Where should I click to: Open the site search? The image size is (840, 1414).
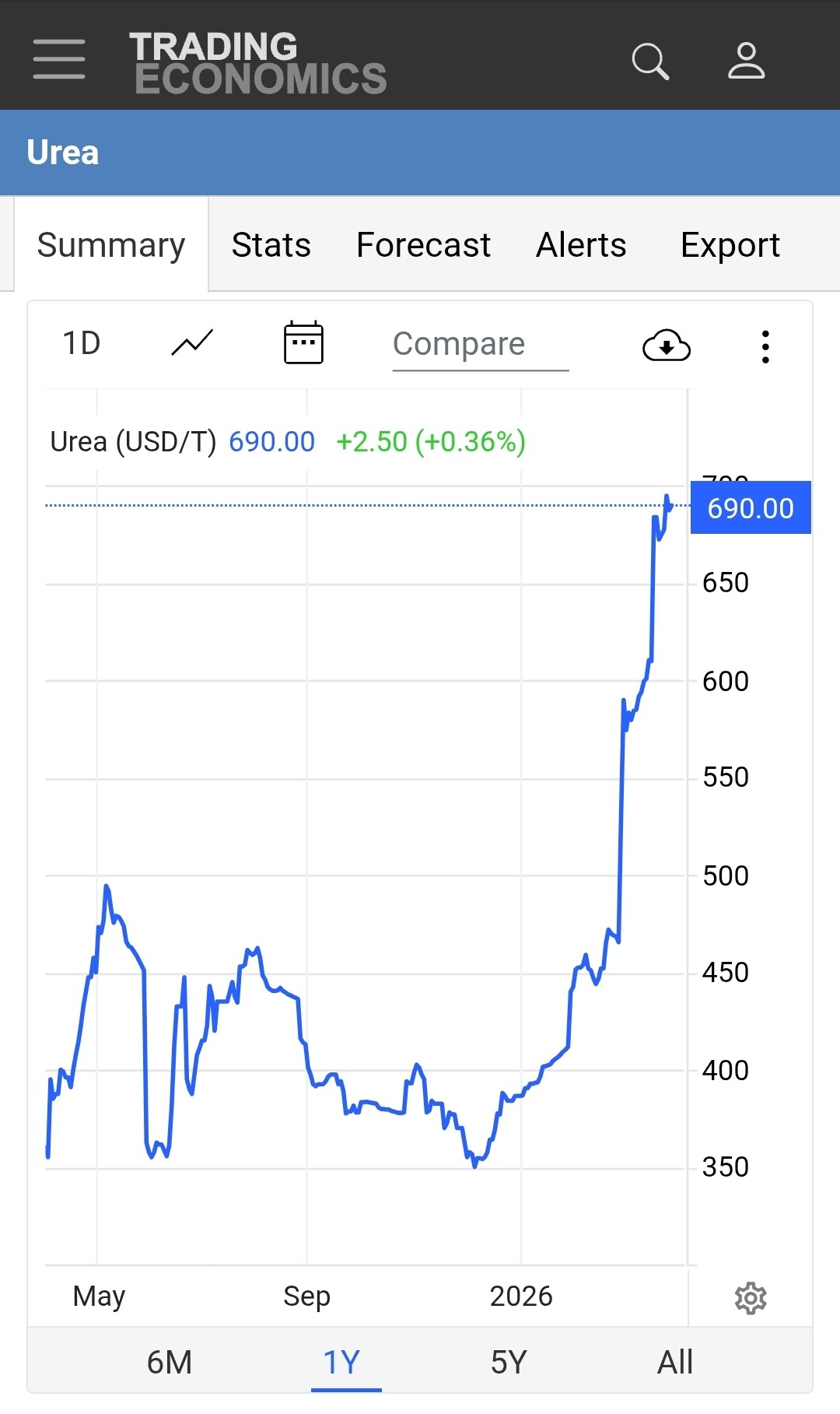pos(650,61)
